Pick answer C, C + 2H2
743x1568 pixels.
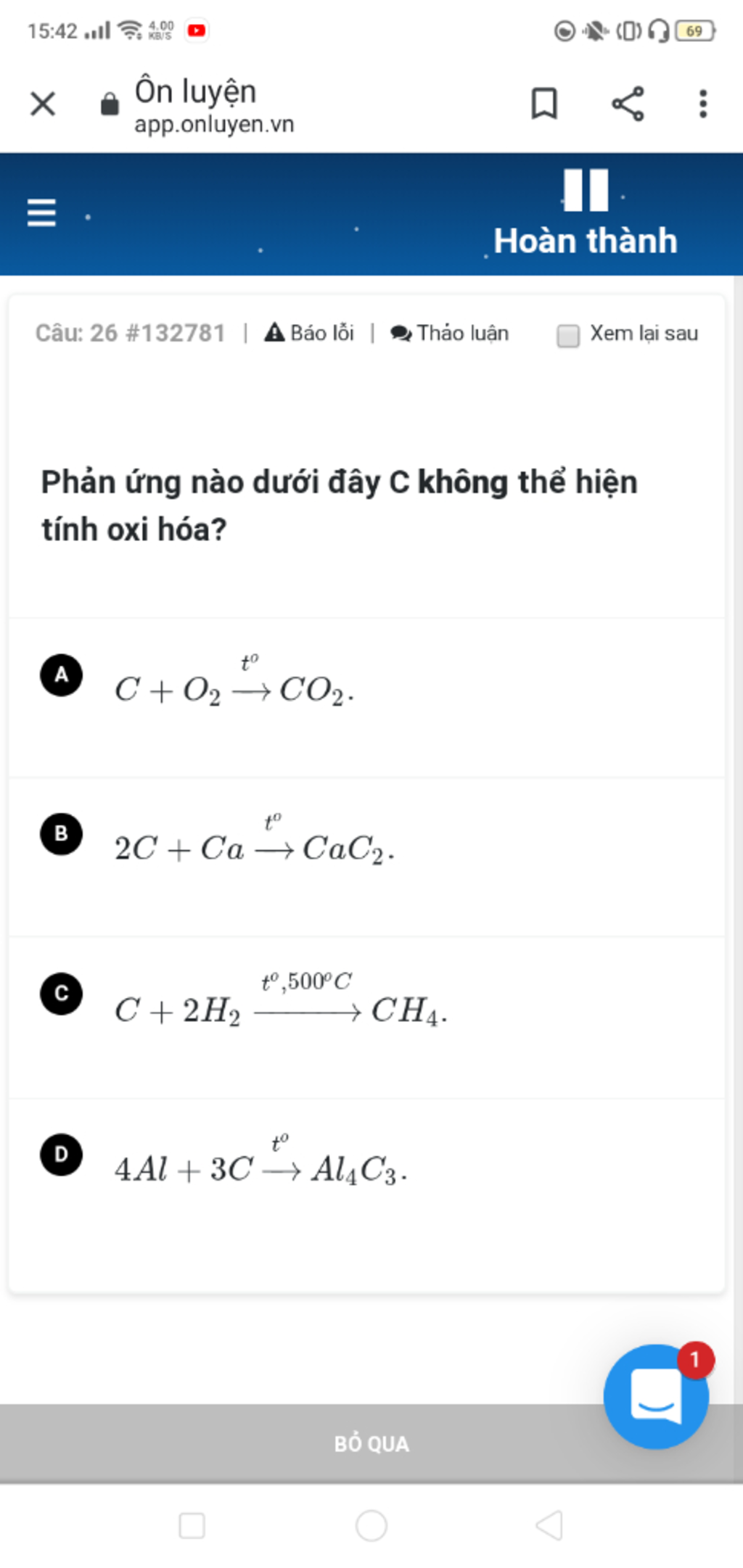tap(366, 1018)
